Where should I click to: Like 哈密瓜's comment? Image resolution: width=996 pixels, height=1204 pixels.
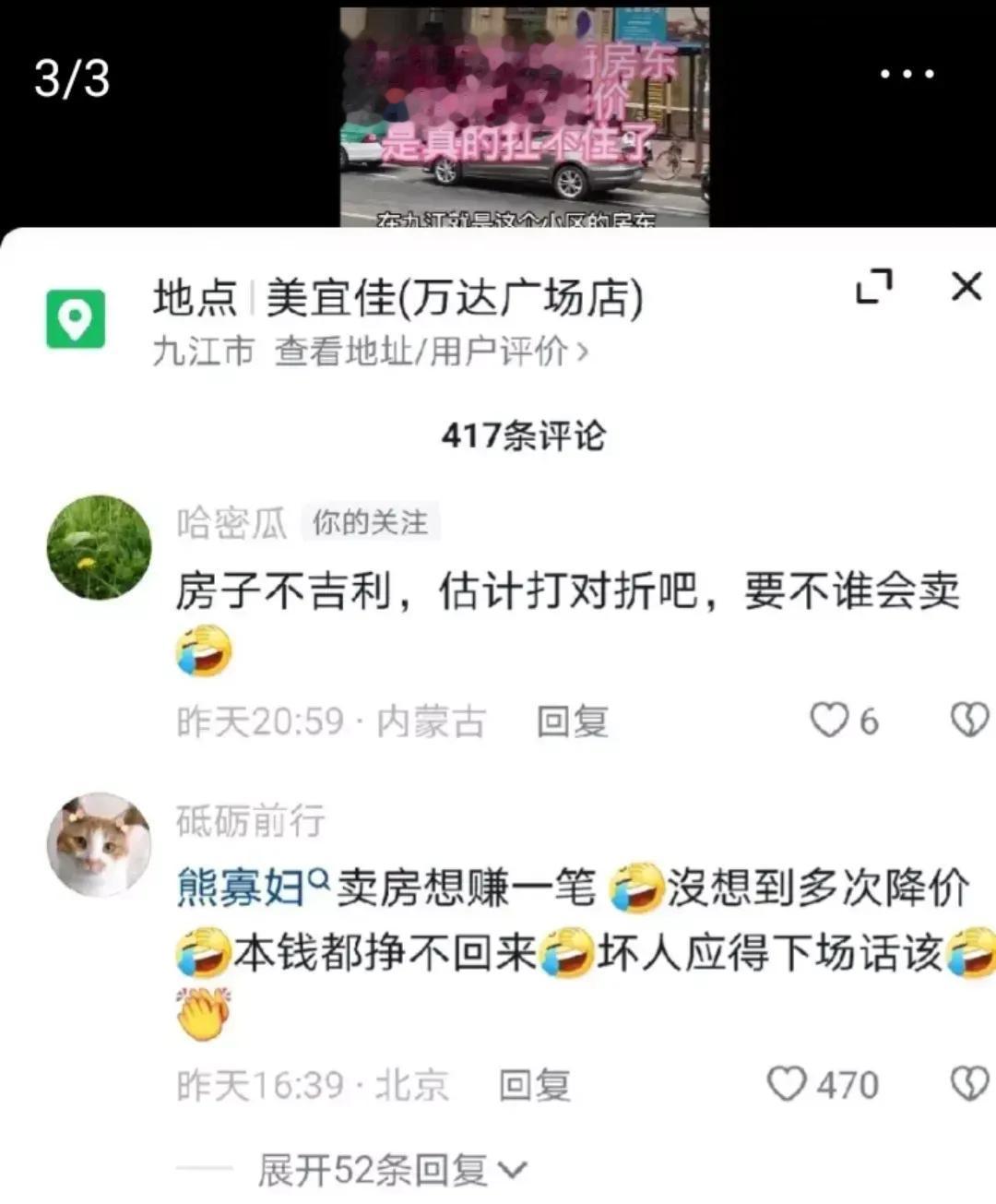[829, 721]
